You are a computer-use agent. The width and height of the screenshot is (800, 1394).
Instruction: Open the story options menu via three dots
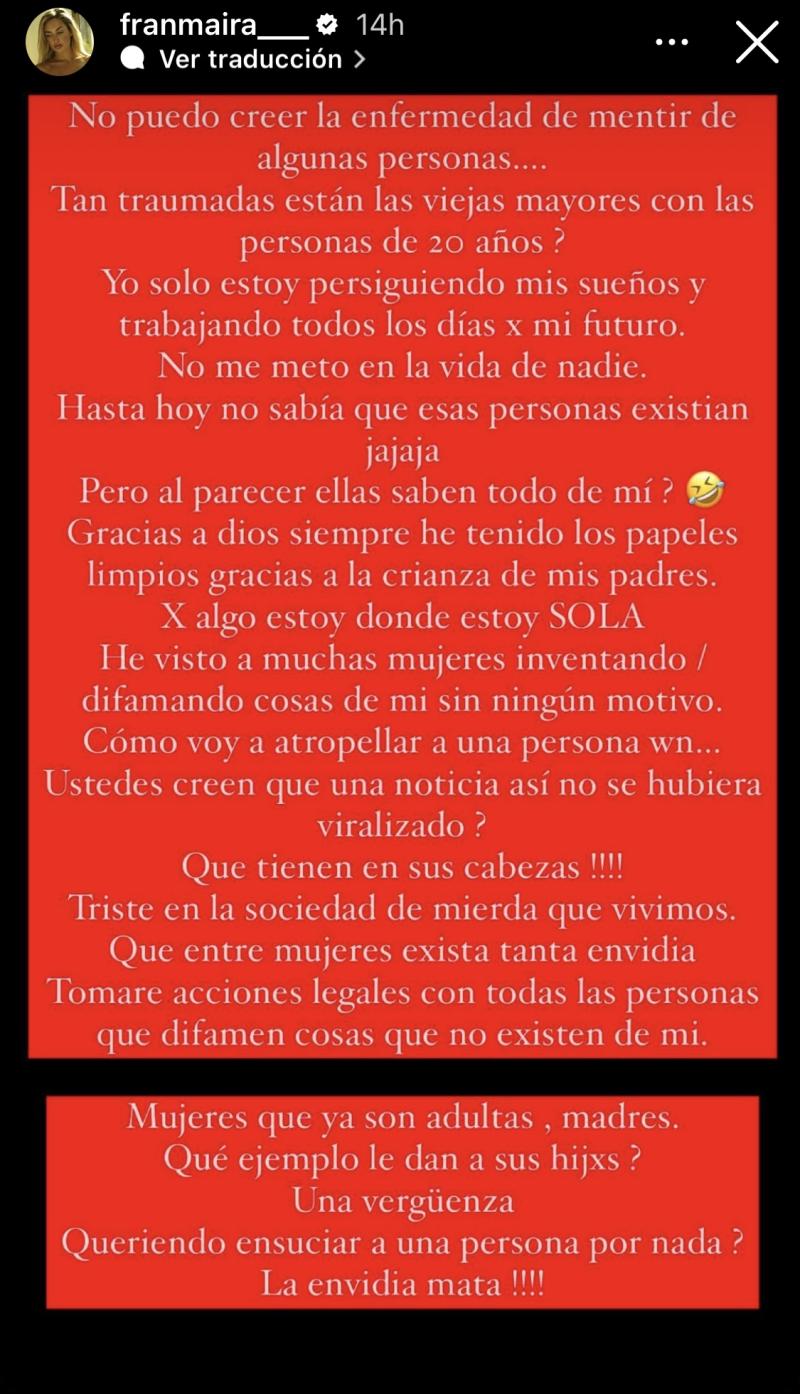coord(671,41)
